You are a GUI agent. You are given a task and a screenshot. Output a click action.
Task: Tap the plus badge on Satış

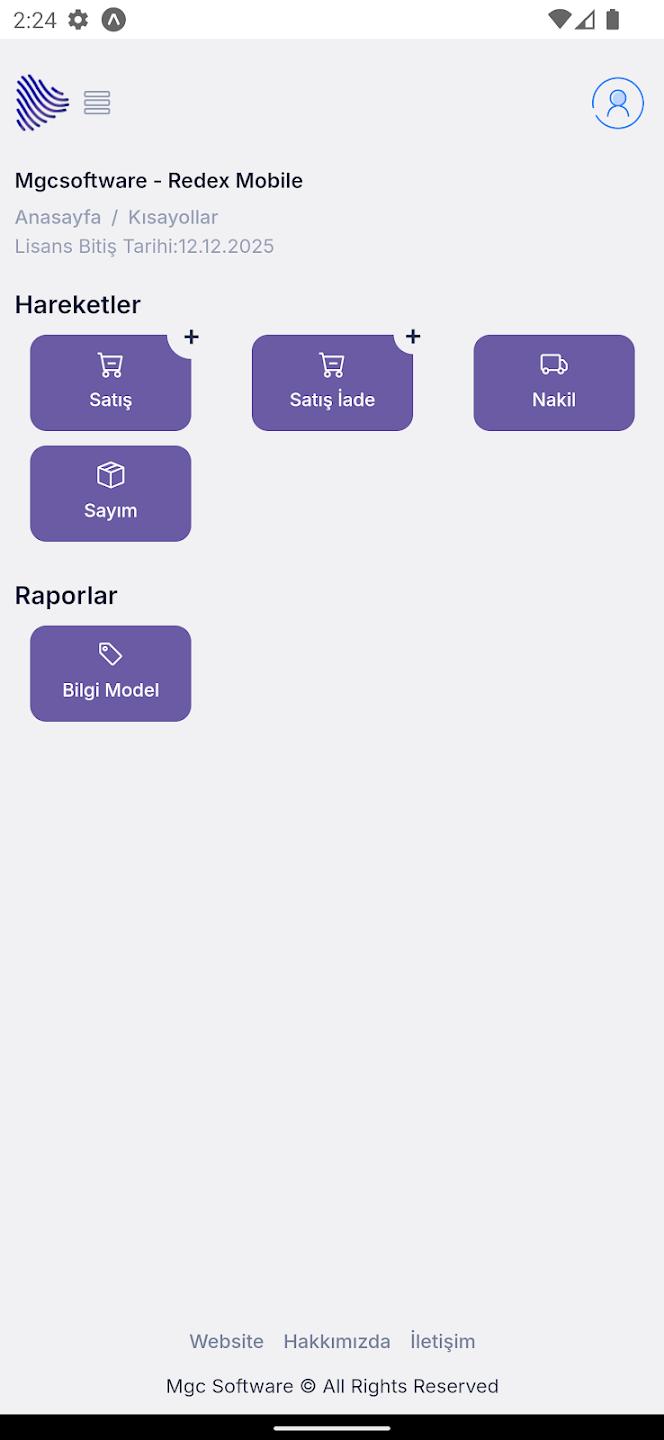[191, 337]
